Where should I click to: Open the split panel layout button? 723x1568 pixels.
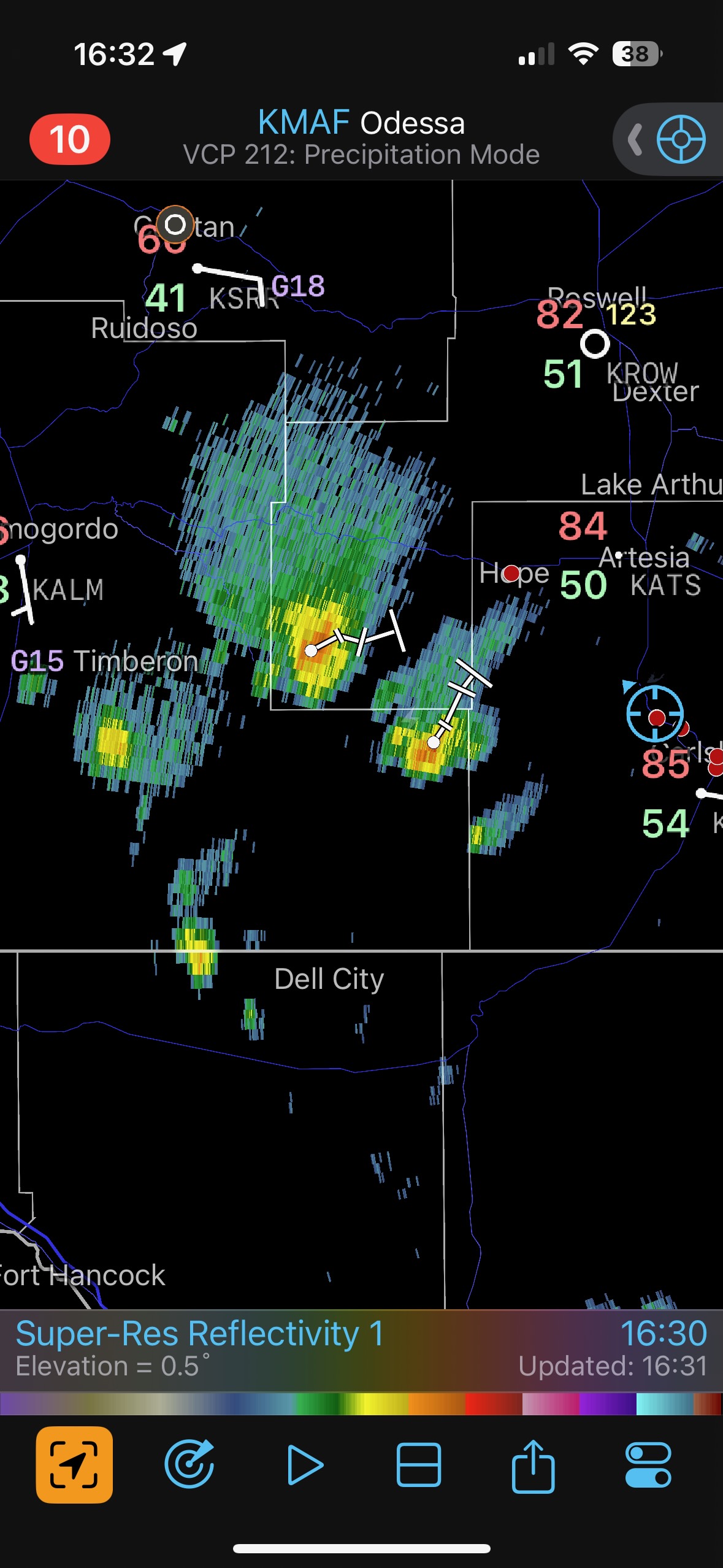[x=418, y=1464]
